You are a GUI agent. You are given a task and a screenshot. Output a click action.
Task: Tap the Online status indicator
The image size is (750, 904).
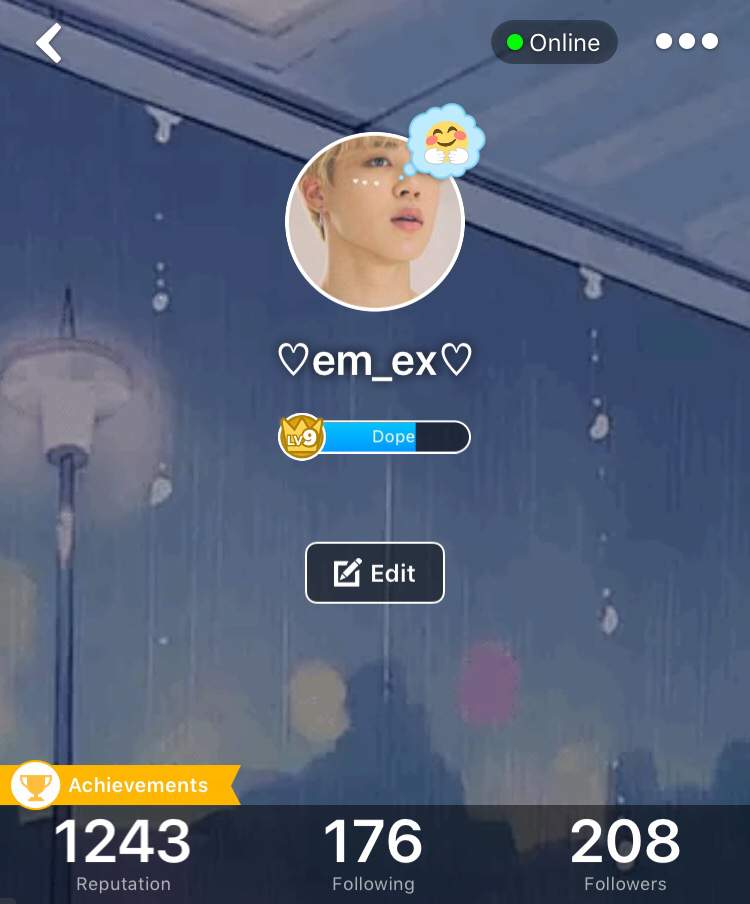point(553,43)
